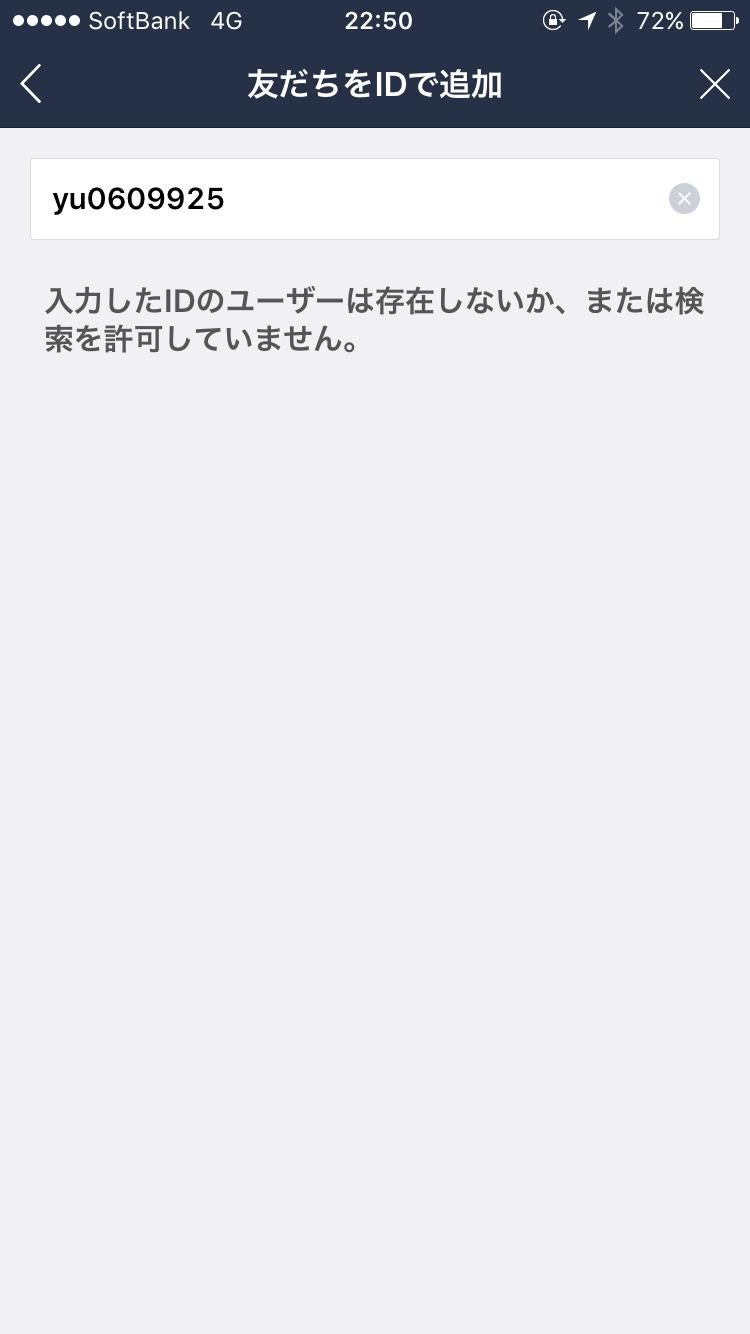The height and width of the screenshot is (1334, 750).
Task: Select the ID search input field
Action: tap(375, 198)
